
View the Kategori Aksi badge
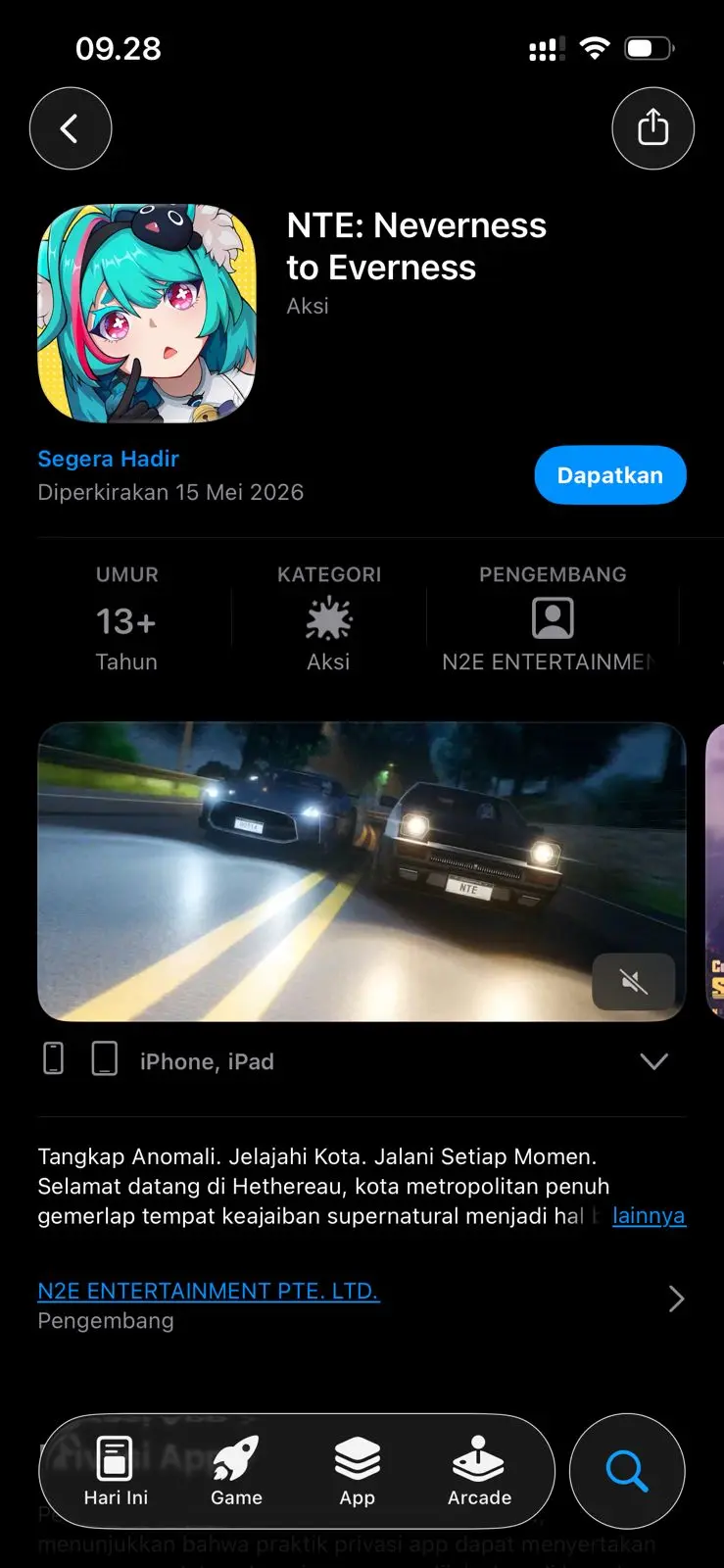[328, 619]
